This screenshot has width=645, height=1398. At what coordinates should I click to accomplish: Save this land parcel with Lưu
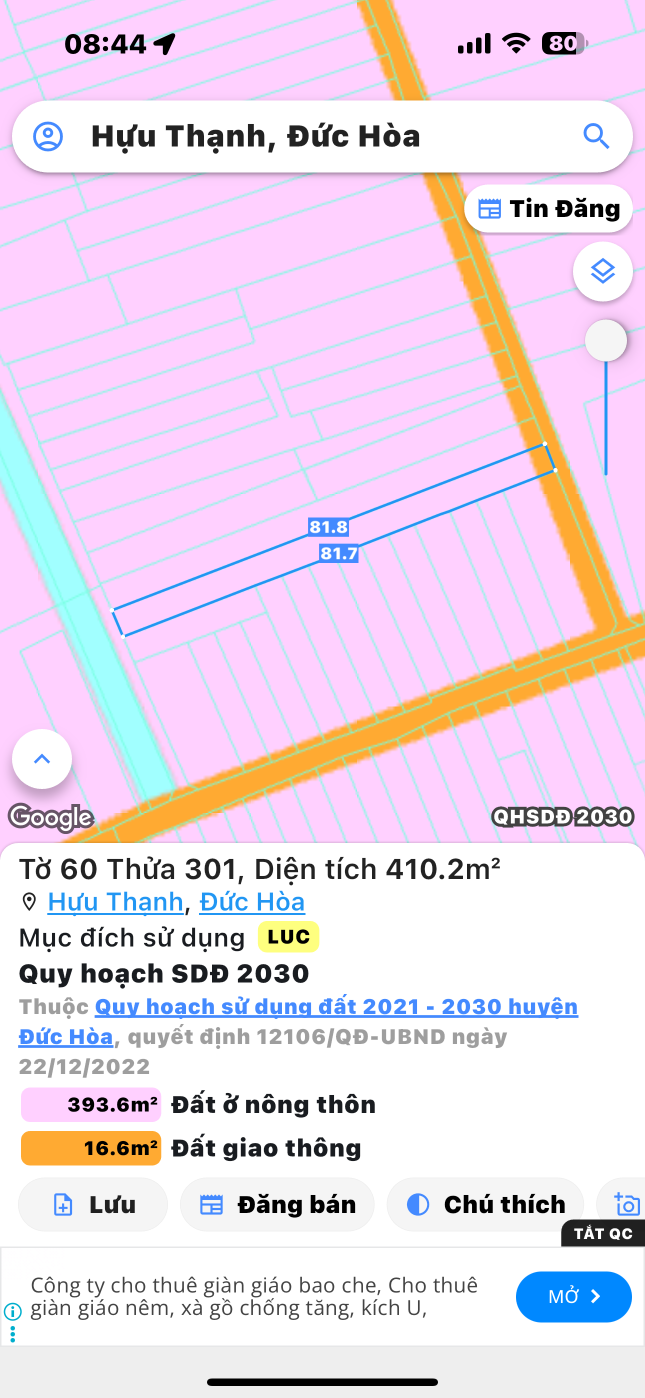click(x=93, y=1204)
